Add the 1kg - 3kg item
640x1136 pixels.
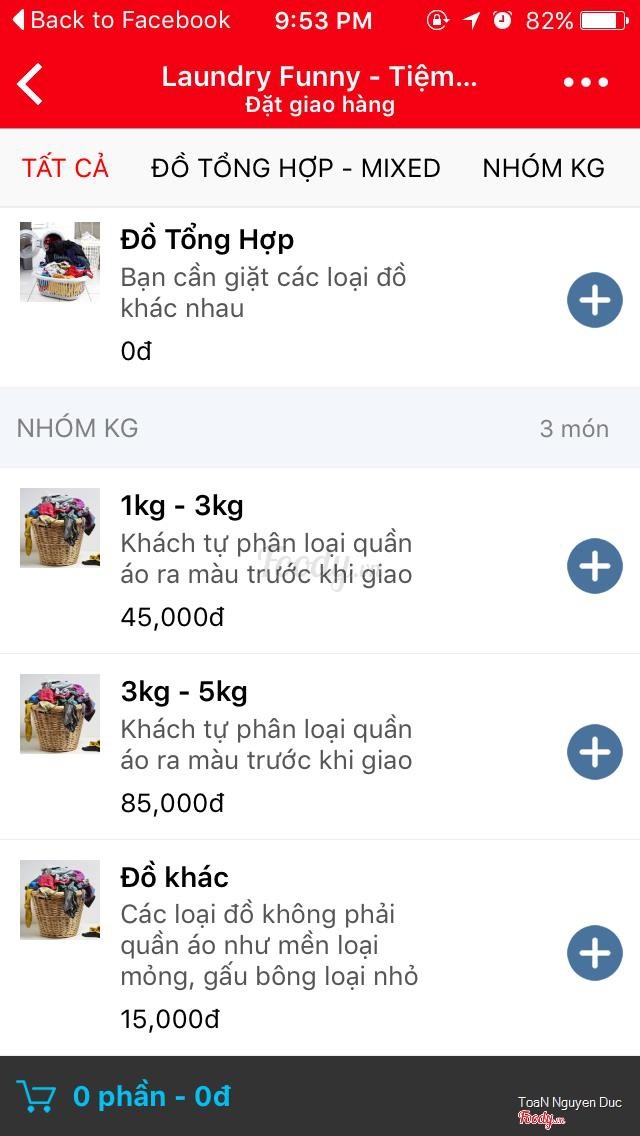pos(594,566)
